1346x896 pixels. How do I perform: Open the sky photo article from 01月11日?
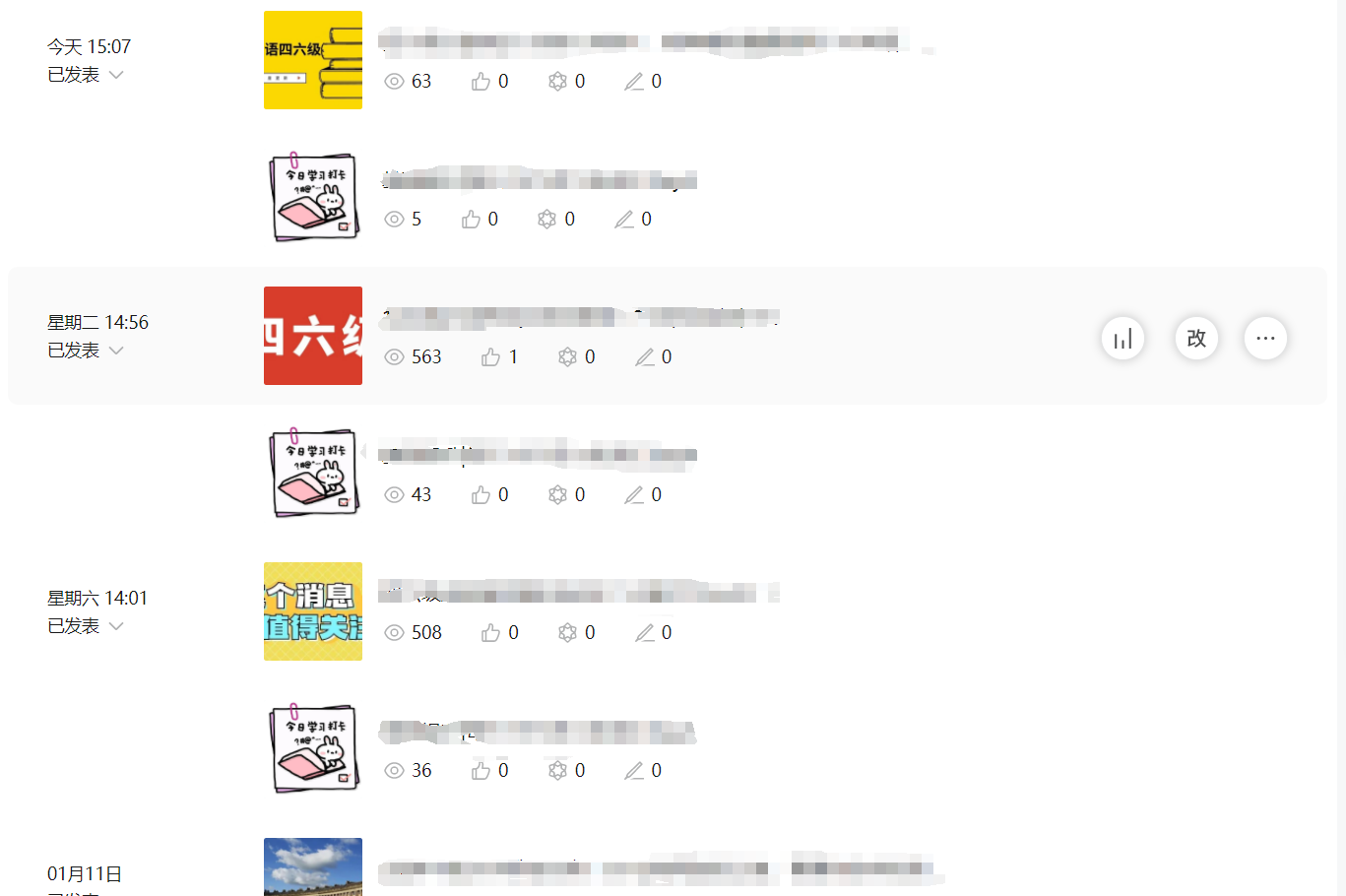coord(313,866)
